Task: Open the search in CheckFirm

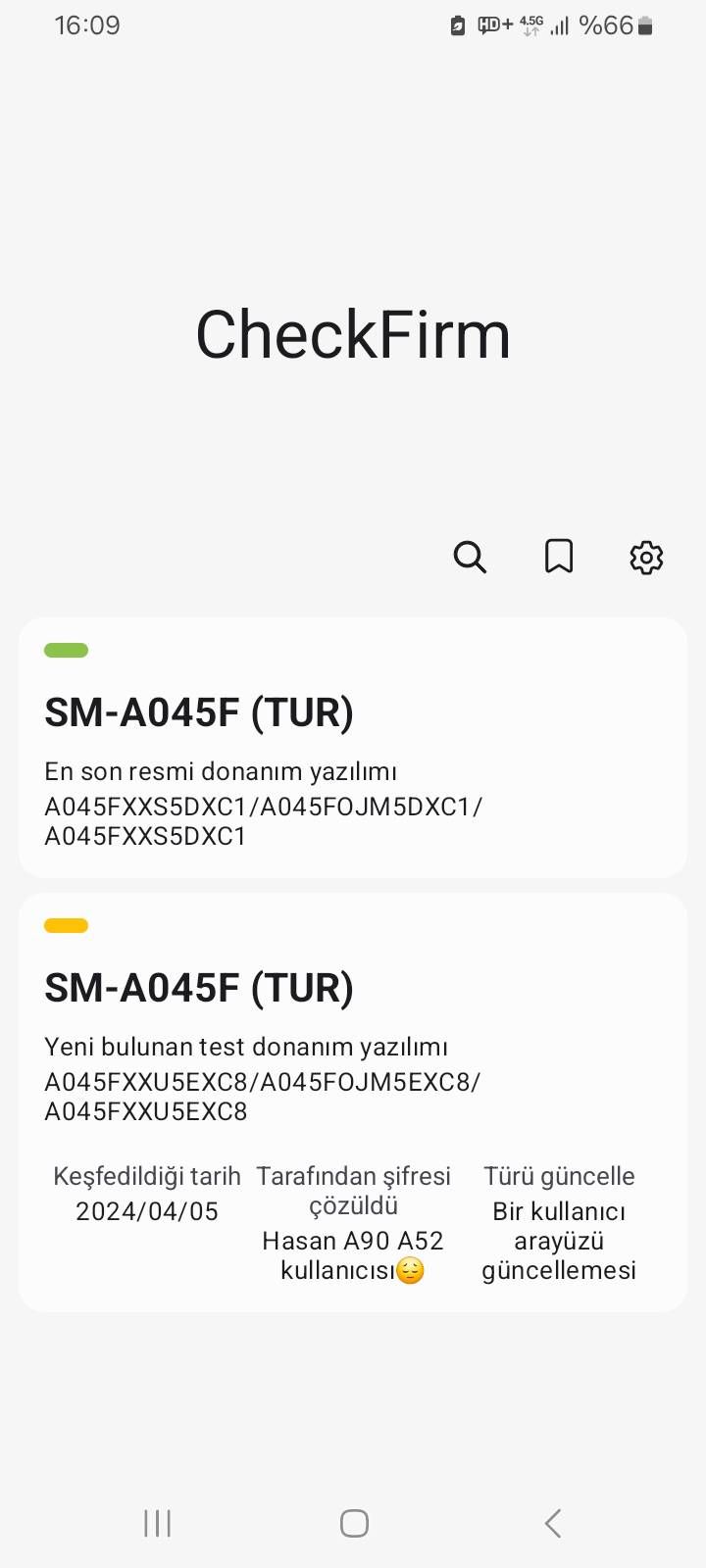Action: coord(471,557)
